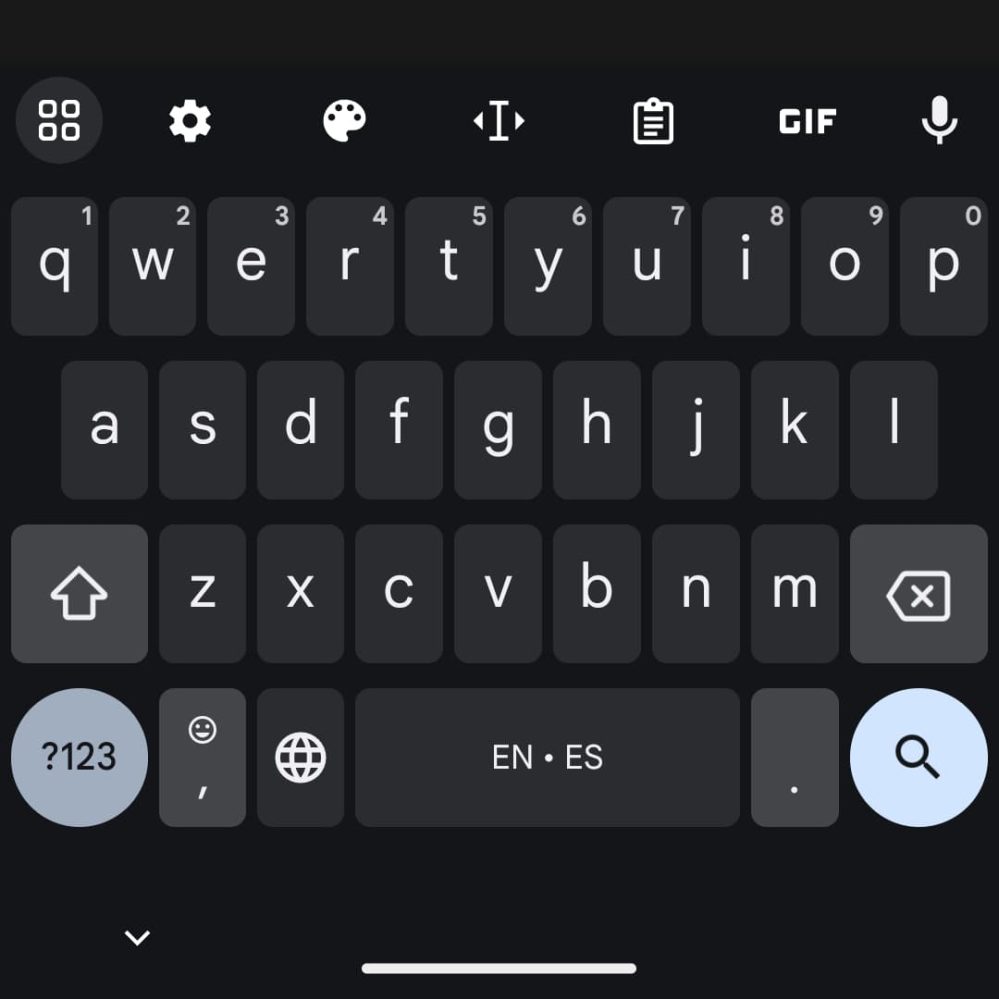Tap the shift key
The width and height of the screenshot is (999, 999).
coord(79,594)
